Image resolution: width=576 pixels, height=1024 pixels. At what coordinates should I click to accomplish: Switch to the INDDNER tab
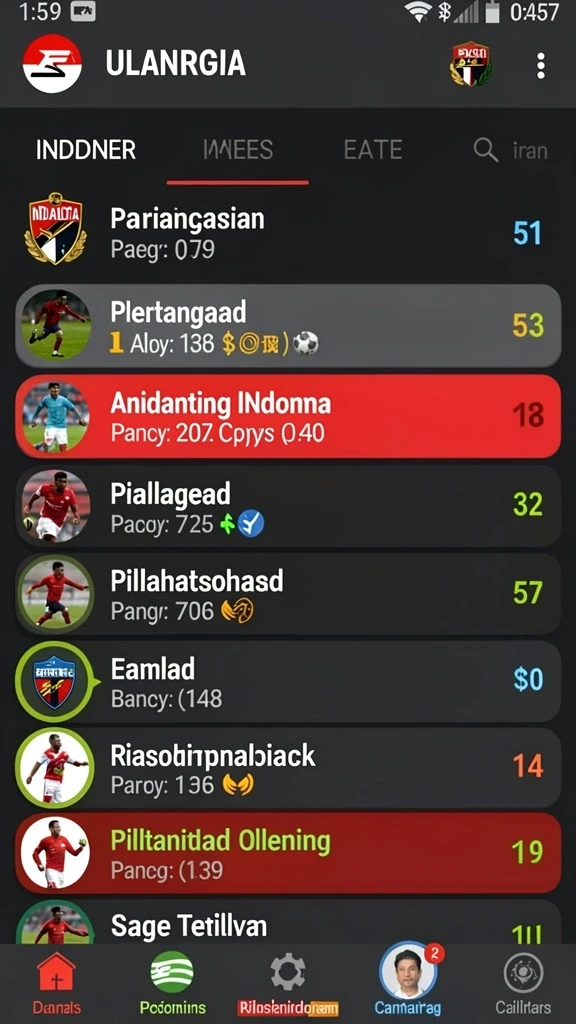pyautogui.click(x=86, y=150)
